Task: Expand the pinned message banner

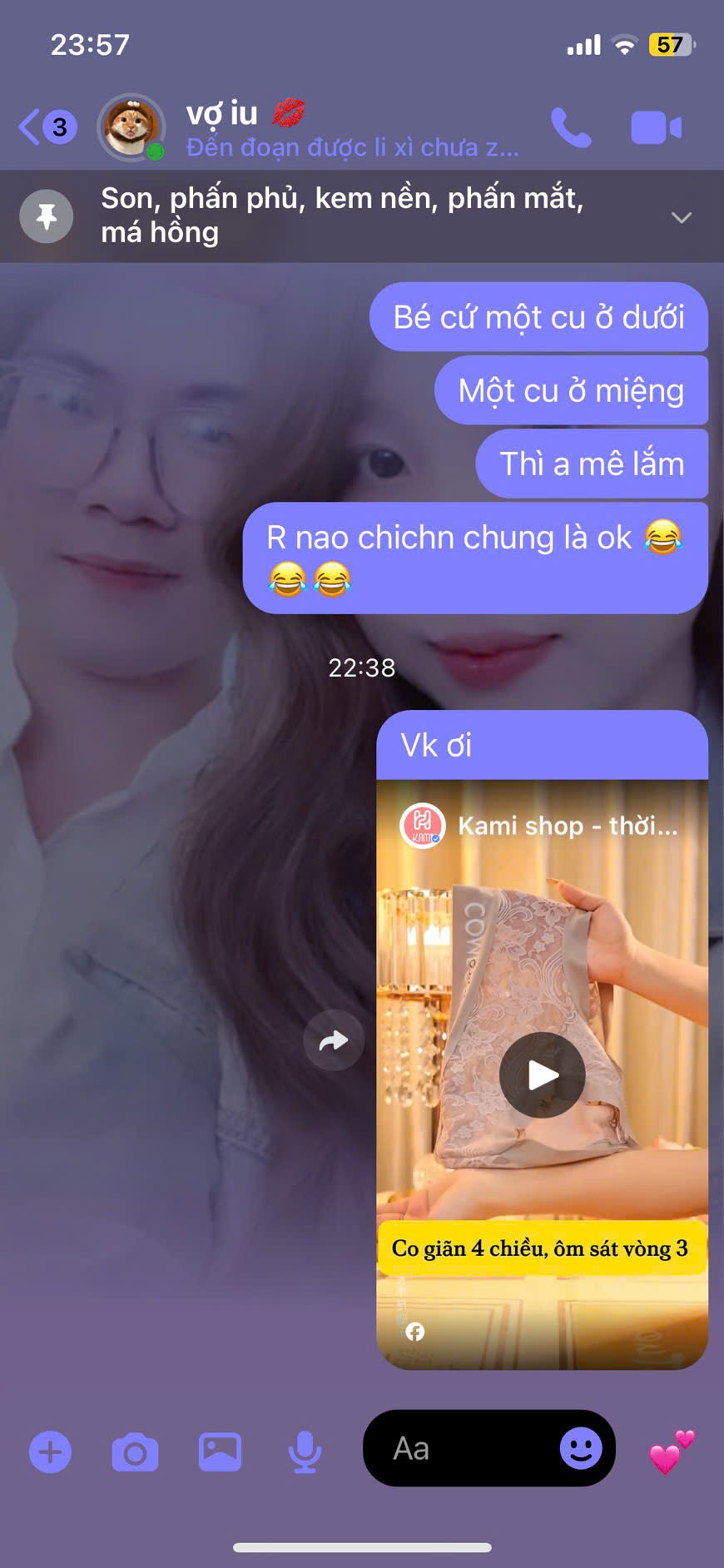Action: [681, 217]
